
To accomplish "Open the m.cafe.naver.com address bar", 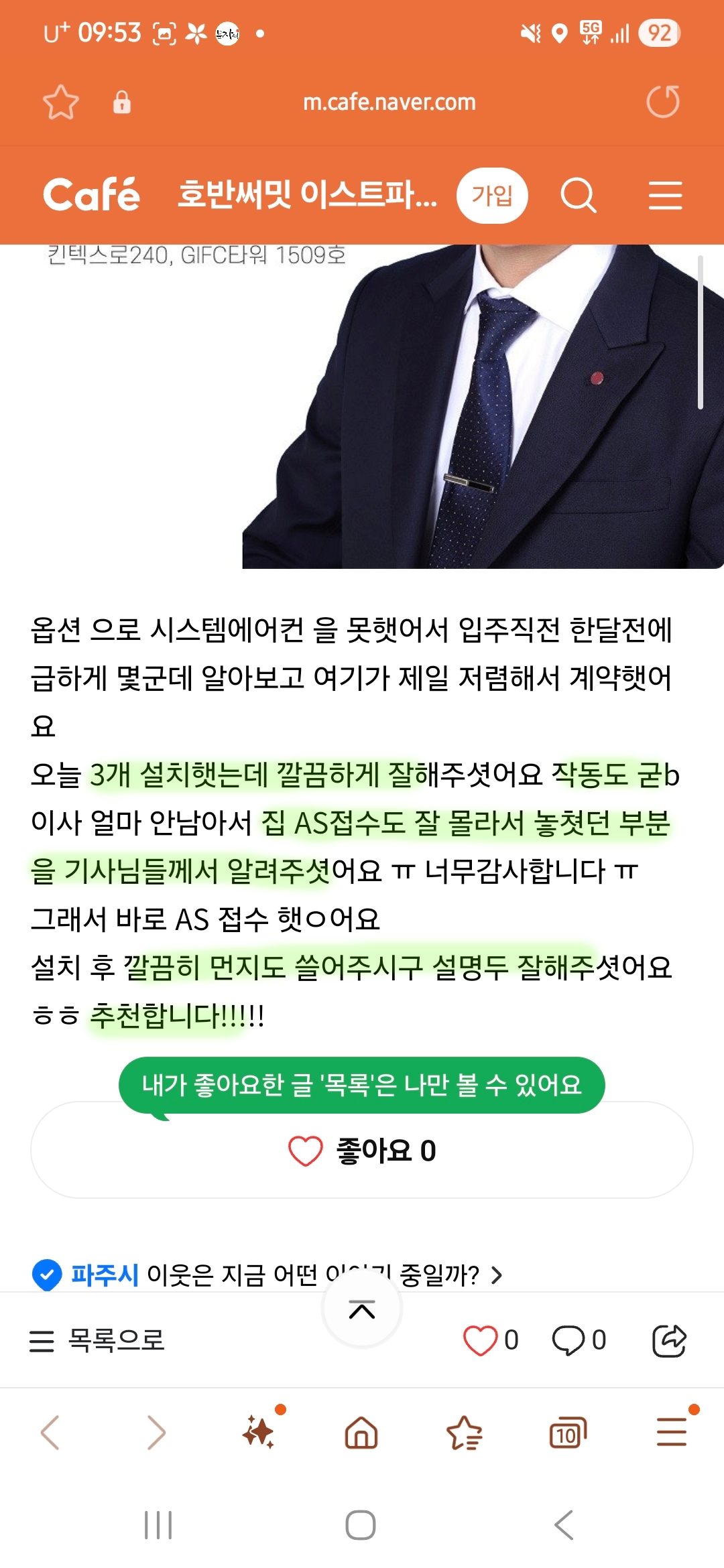I will coord(389,102).
